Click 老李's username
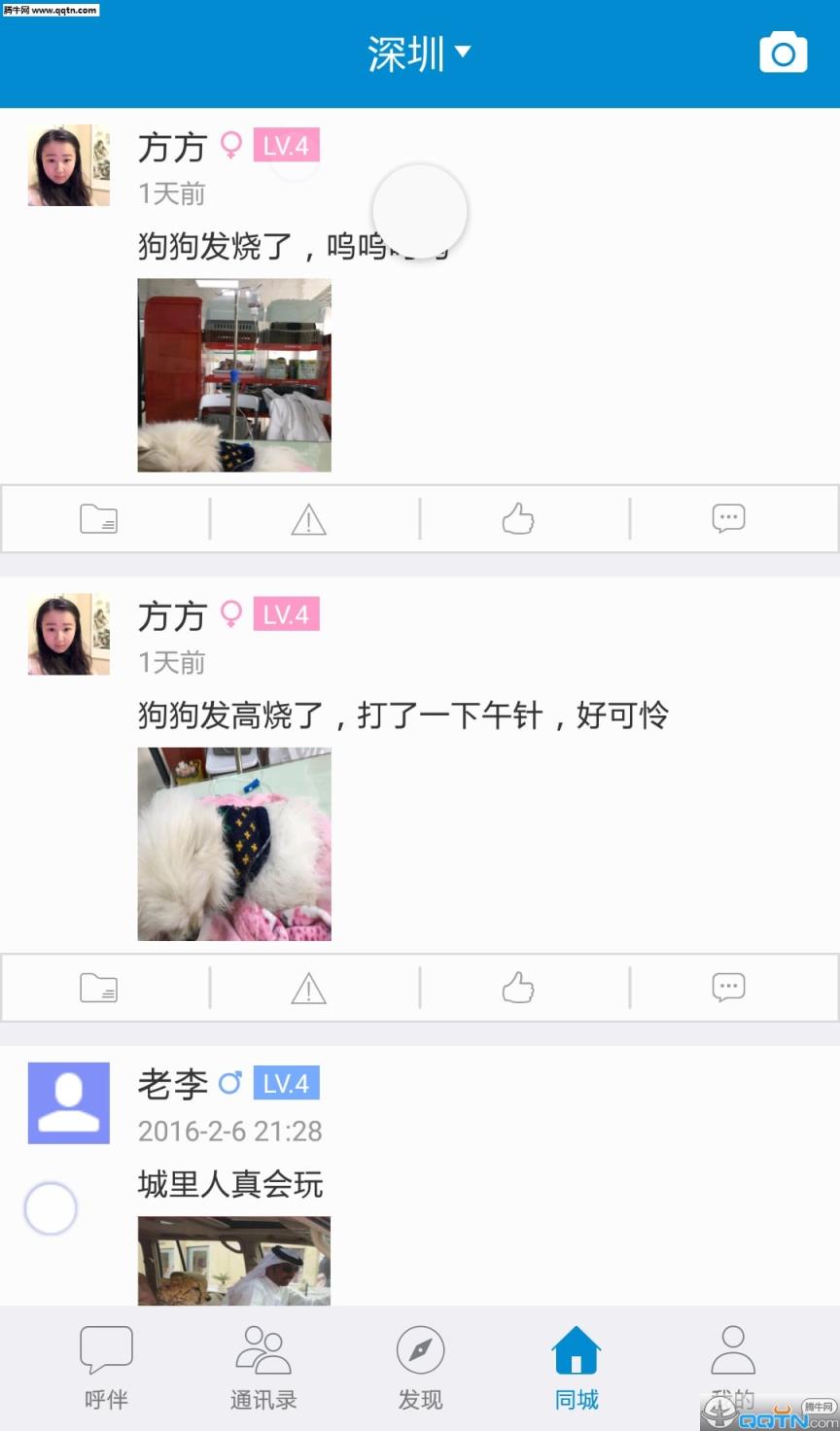The height and width of the screenshot is (1431, 840). coord(170,1084)
